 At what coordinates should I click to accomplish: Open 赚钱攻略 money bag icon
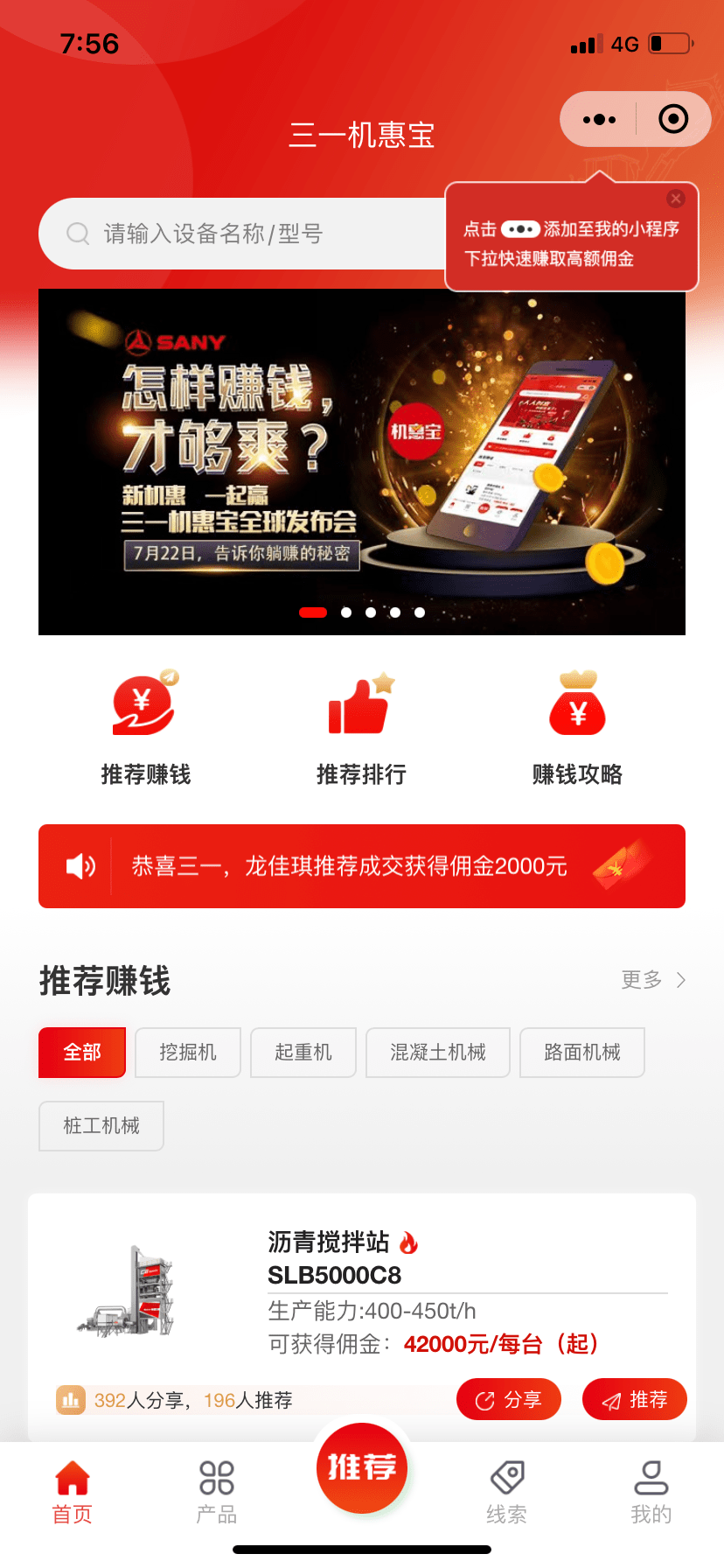click(577, 704)
